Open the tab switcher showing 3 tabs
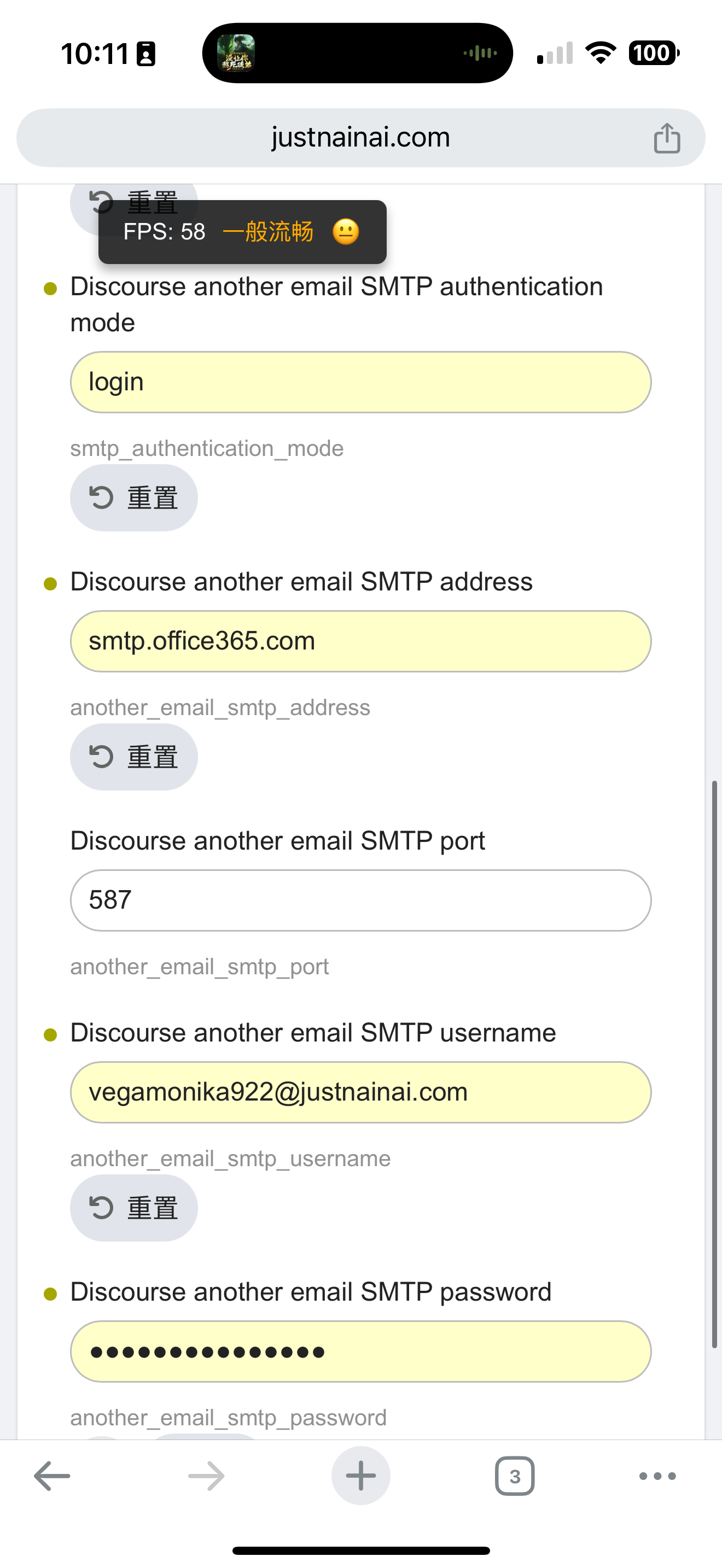The height and width of the screenshot is (1568, 722). click(515, 1476)
